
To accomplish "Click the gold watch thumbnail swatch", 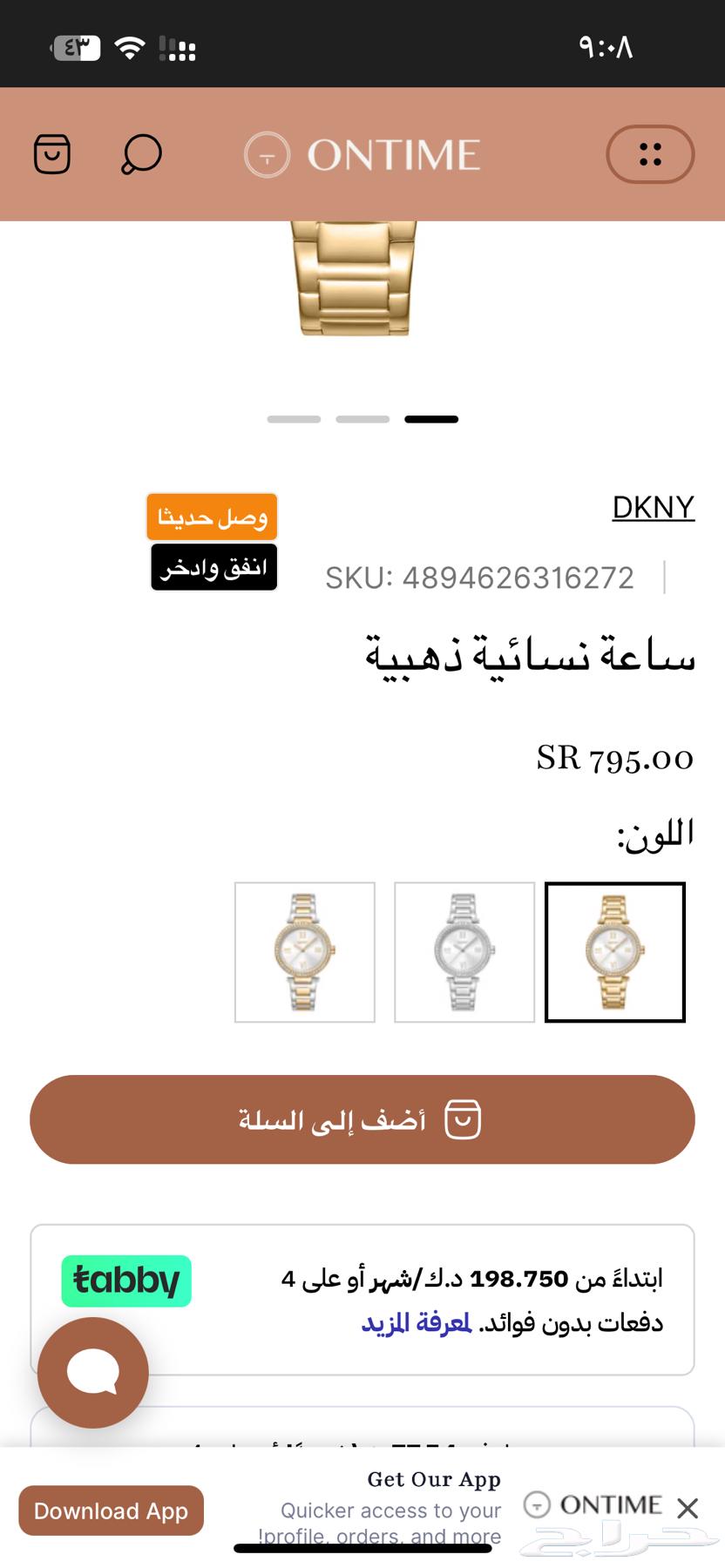I will tap(615, 951).
